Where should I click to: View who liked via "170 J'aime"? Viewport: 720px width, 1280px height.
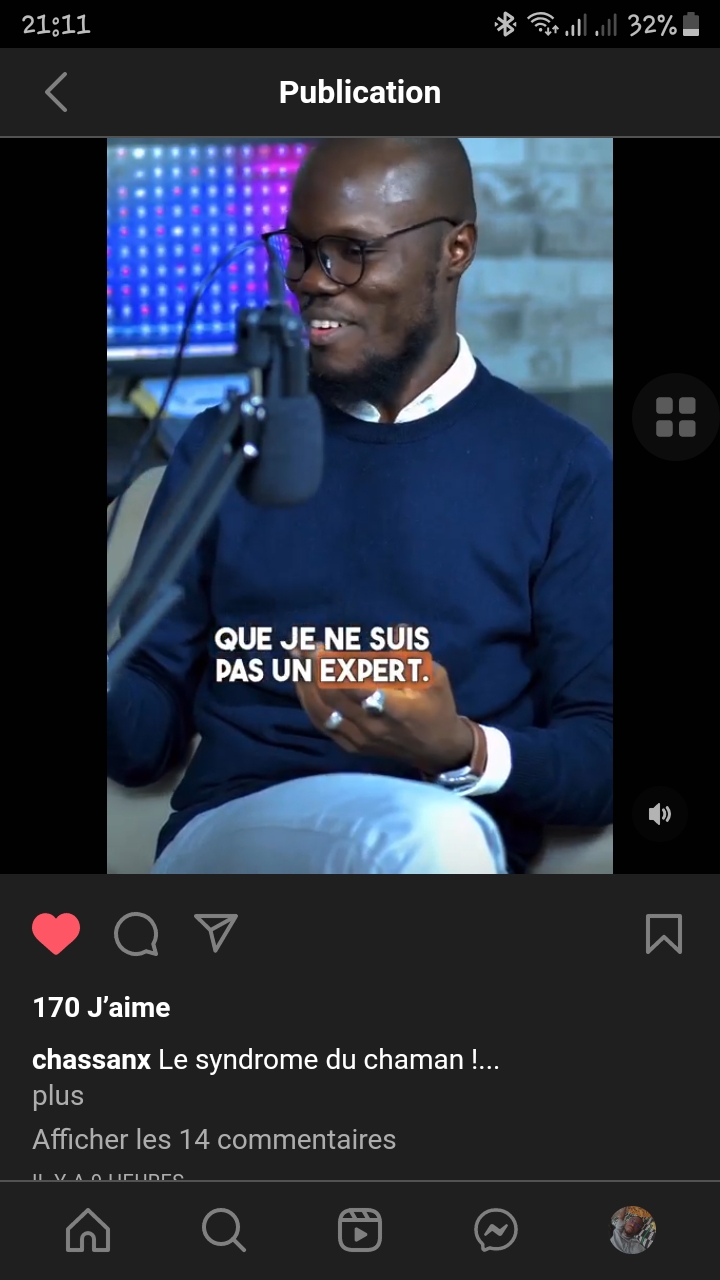tap(101, 1007)
